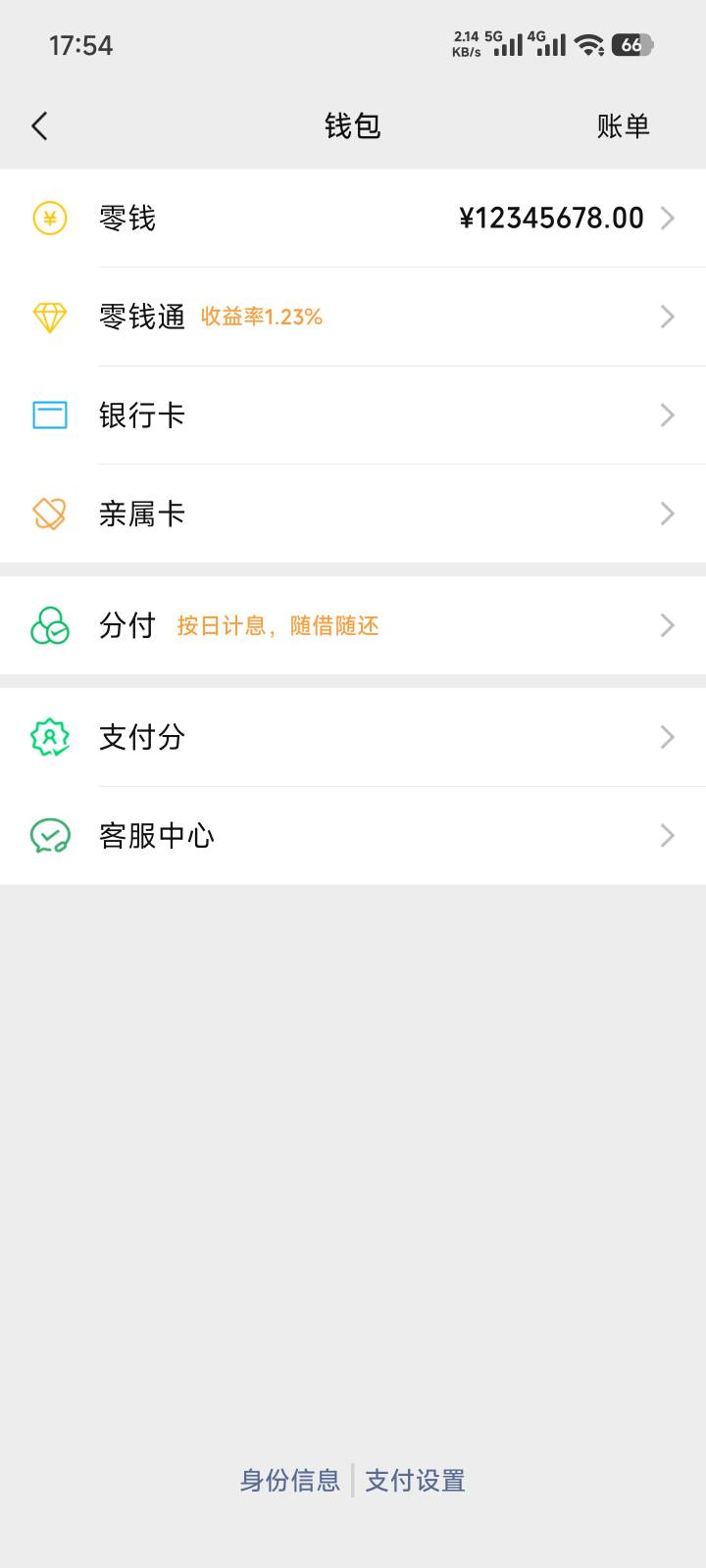
Task: Open 零钱通 row
Action: click(x=353, y=317)
